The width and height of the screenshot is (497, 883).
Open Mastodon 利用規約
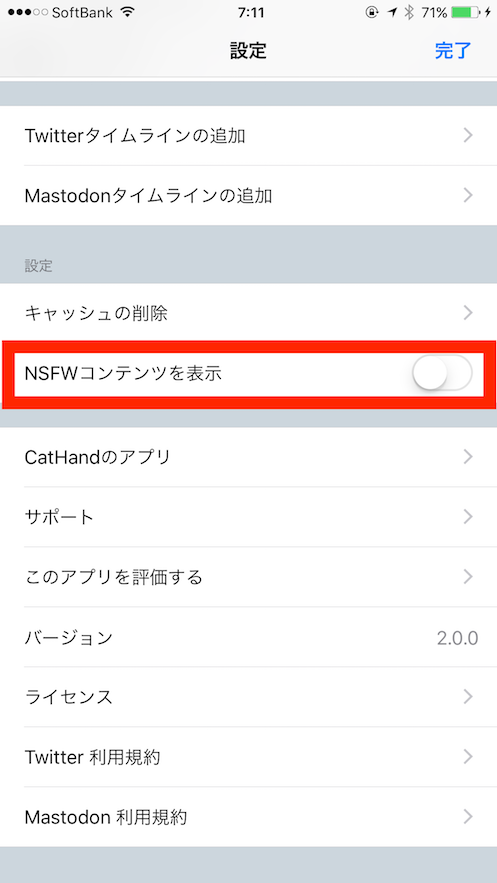point(248,817)
